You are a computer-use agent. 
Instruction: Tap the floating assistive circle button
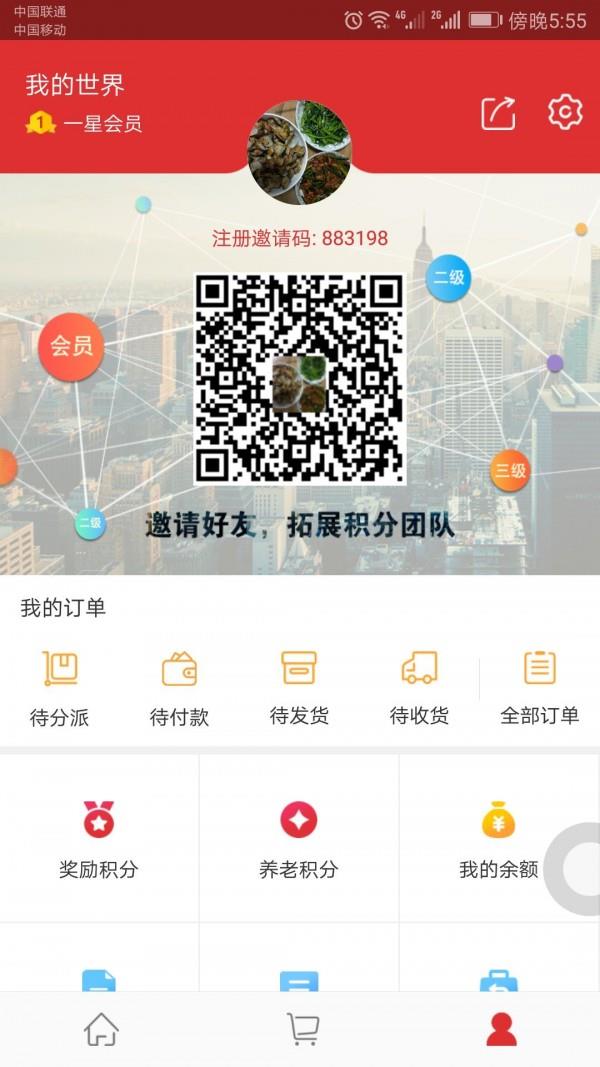(x=580, y=868)
